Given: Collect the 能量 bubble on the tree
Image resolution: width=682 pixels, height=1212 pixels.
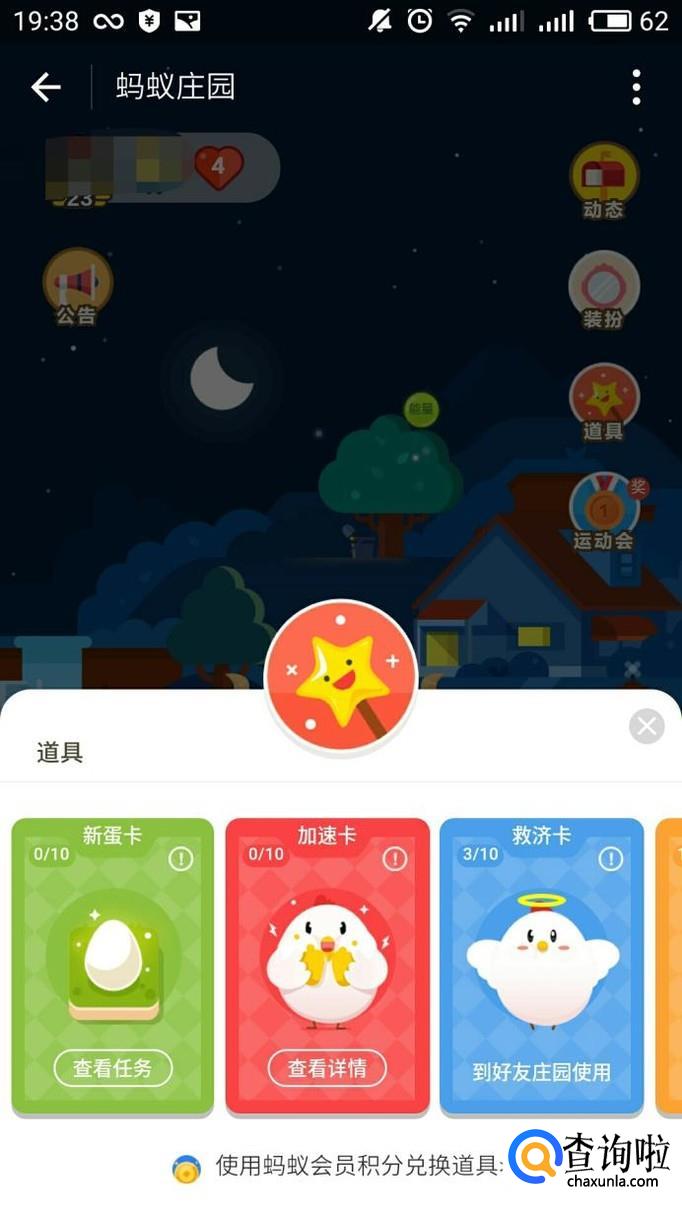Looking at the screenshot, I should click(421, 408).
